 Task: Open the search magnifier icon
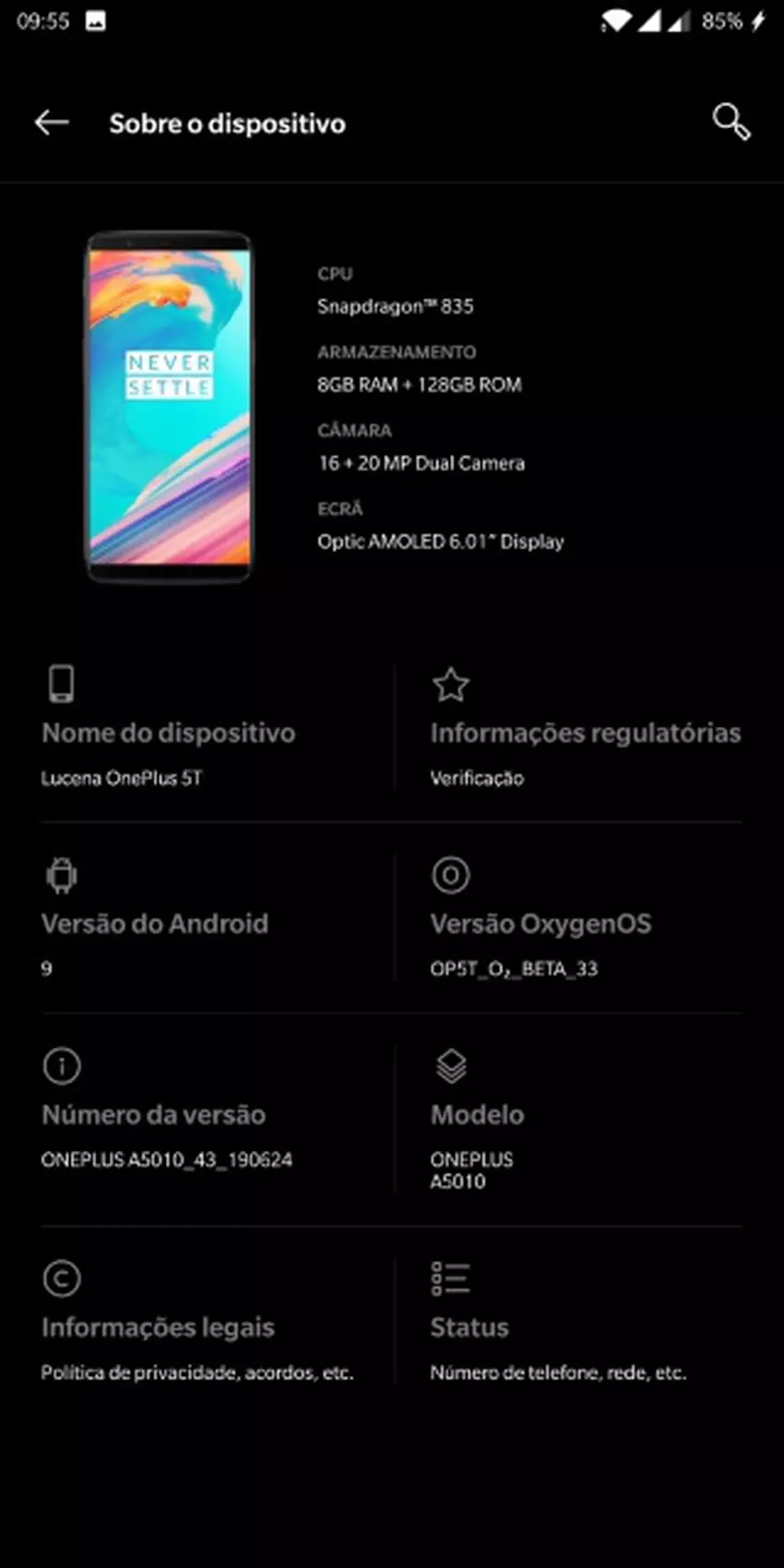pyautogui.click(x=731, y=122)
